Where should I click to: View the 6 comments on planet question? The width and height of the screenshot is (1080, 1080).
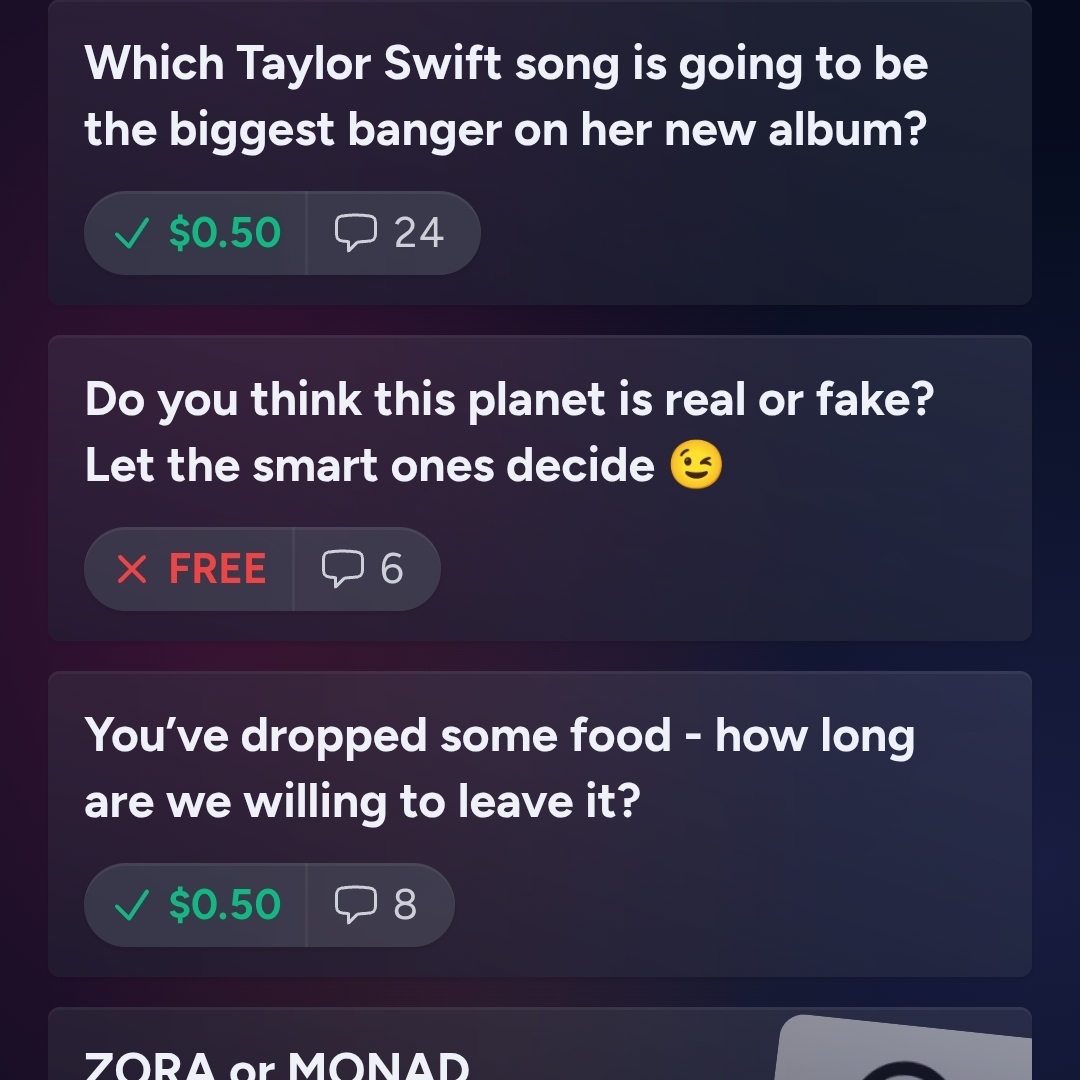366,569
